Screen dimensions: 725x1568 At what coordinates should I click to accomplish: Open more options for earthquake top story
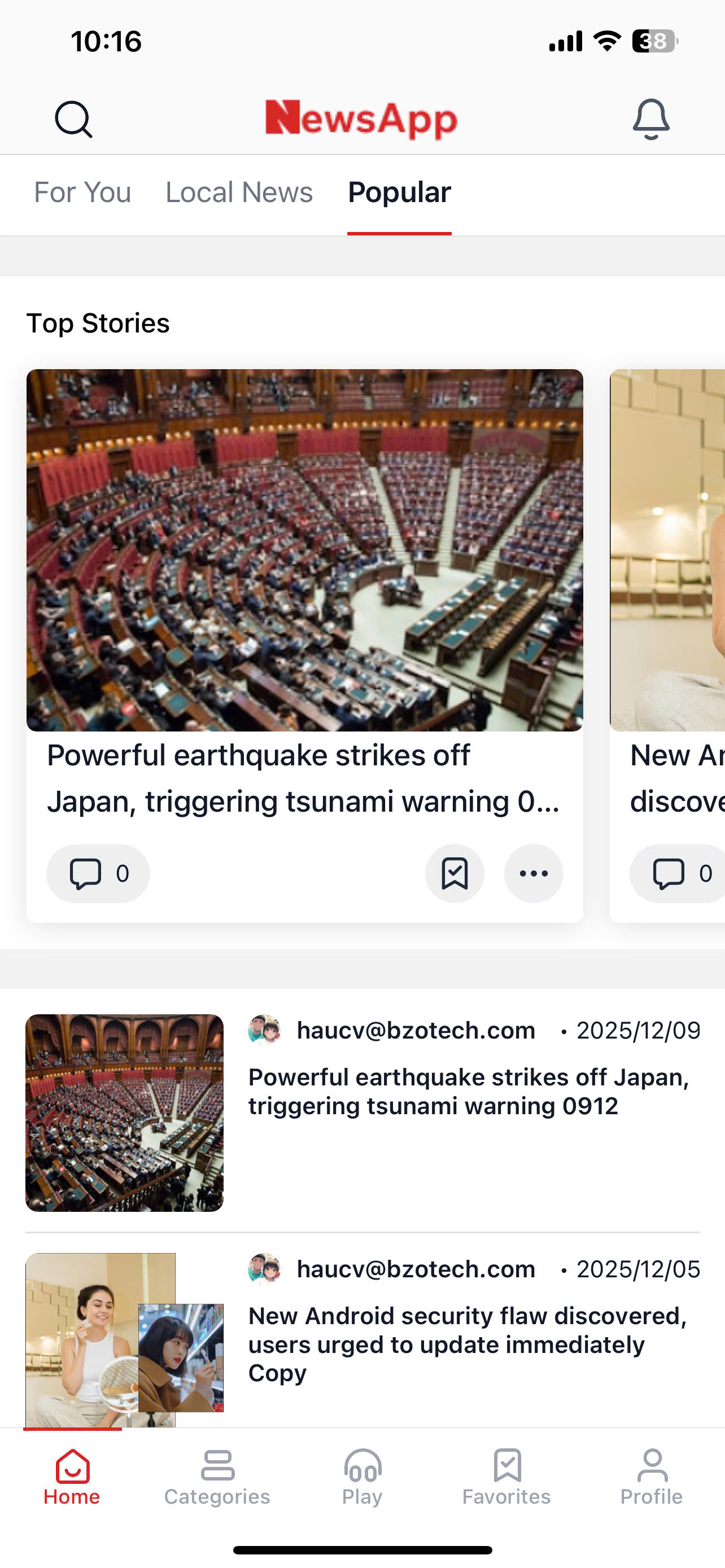[533, 874]
